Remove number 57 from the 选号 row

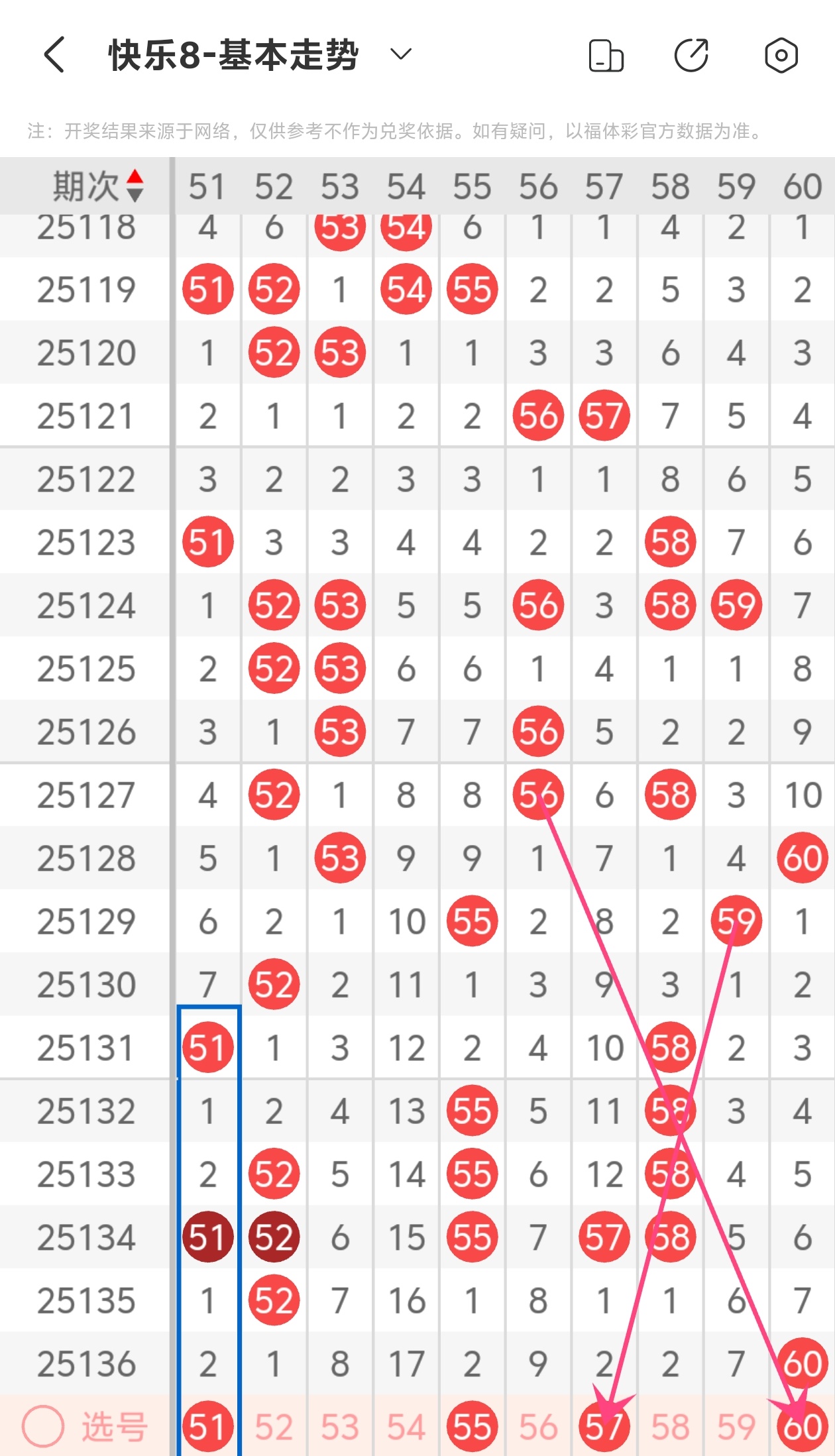pyautogui.click(x=604, y=1427)
